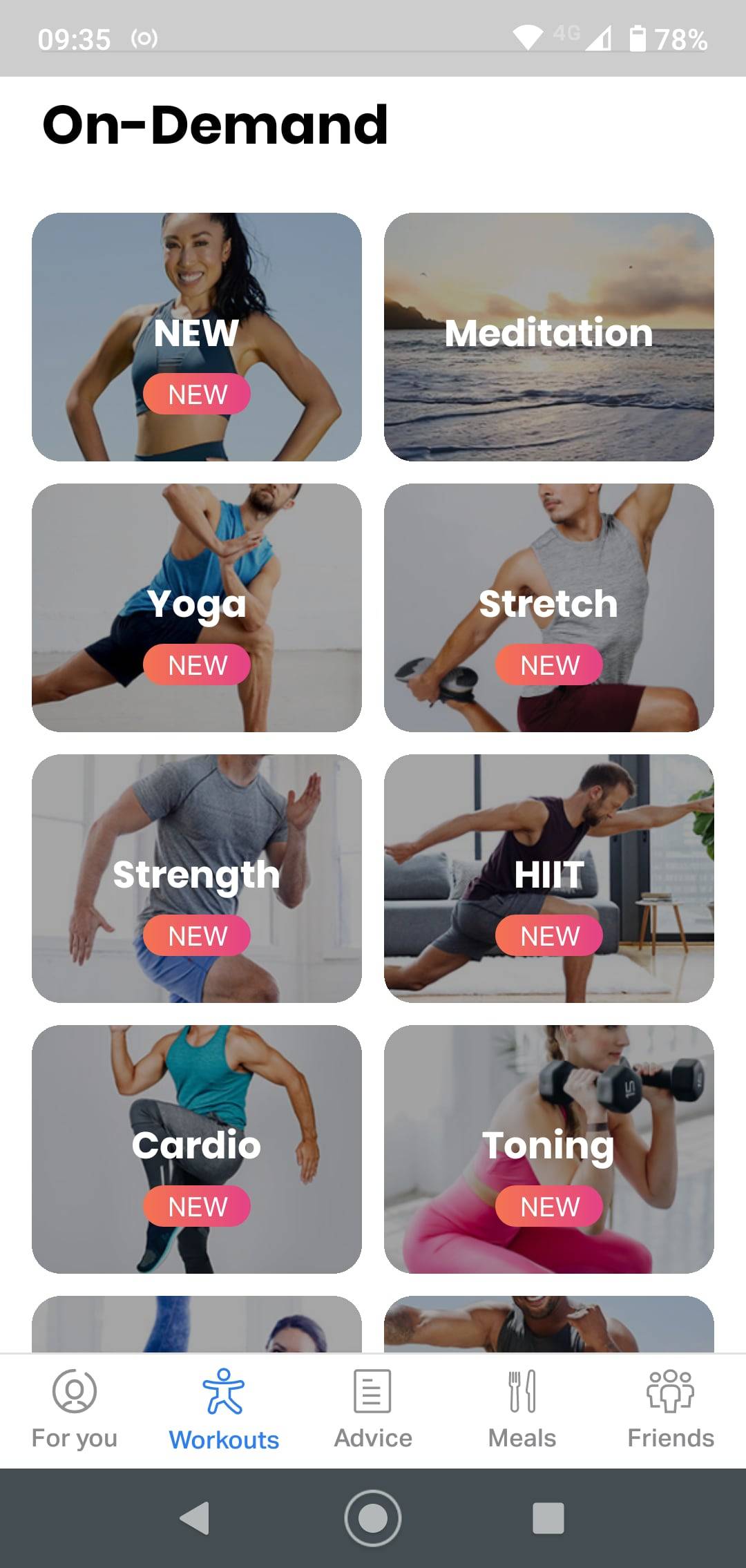Screen dimensions: 746x1568
Task: Browse Strength workouts
Action: click(x=196, y=878)
